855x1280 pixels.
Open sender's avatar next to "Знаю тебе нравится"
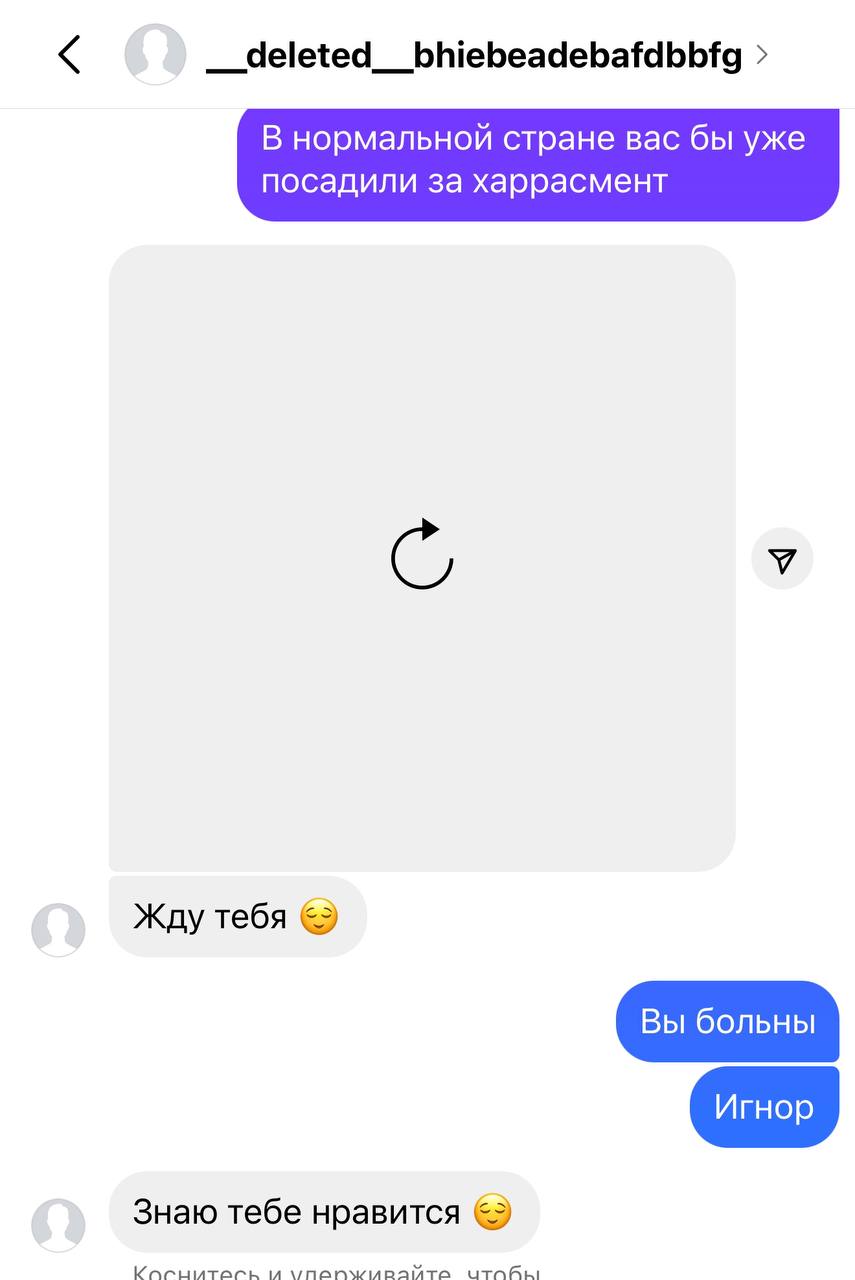coord(58,1224)
